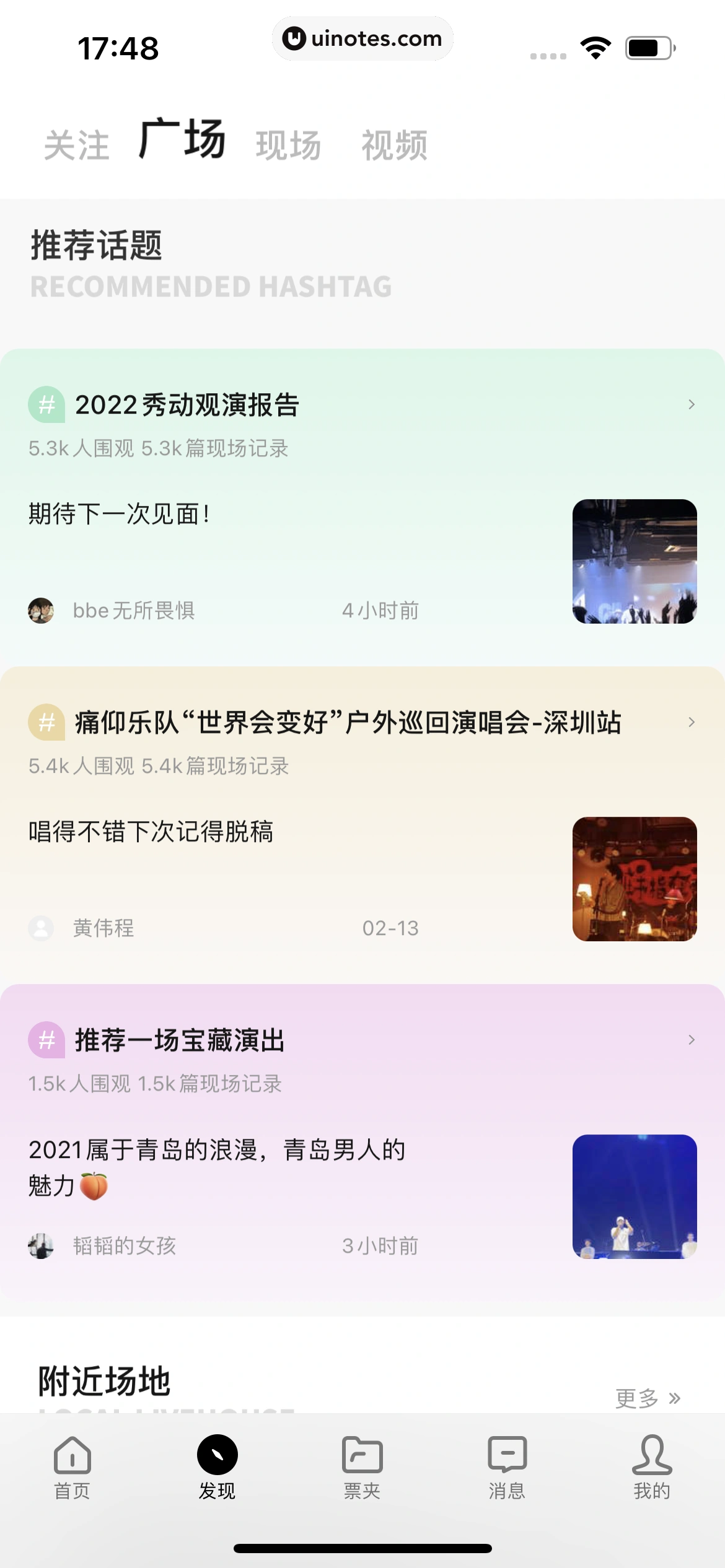Tap the uinotes.com capsule at screen top
This screenshot has width=725, height=1568.
coord(362,38)
